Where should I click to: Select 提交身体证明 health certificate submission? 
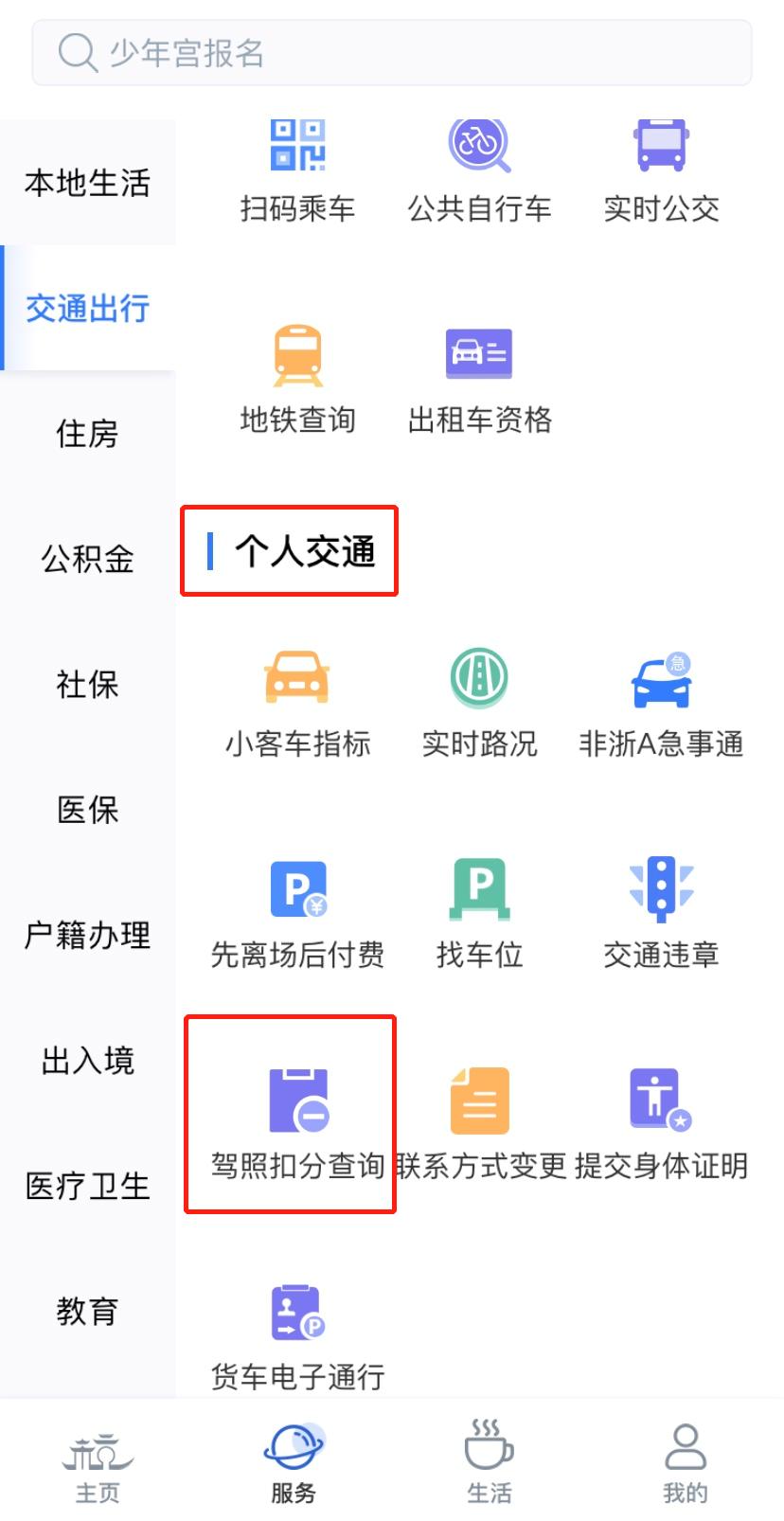tap(660, 1122)
